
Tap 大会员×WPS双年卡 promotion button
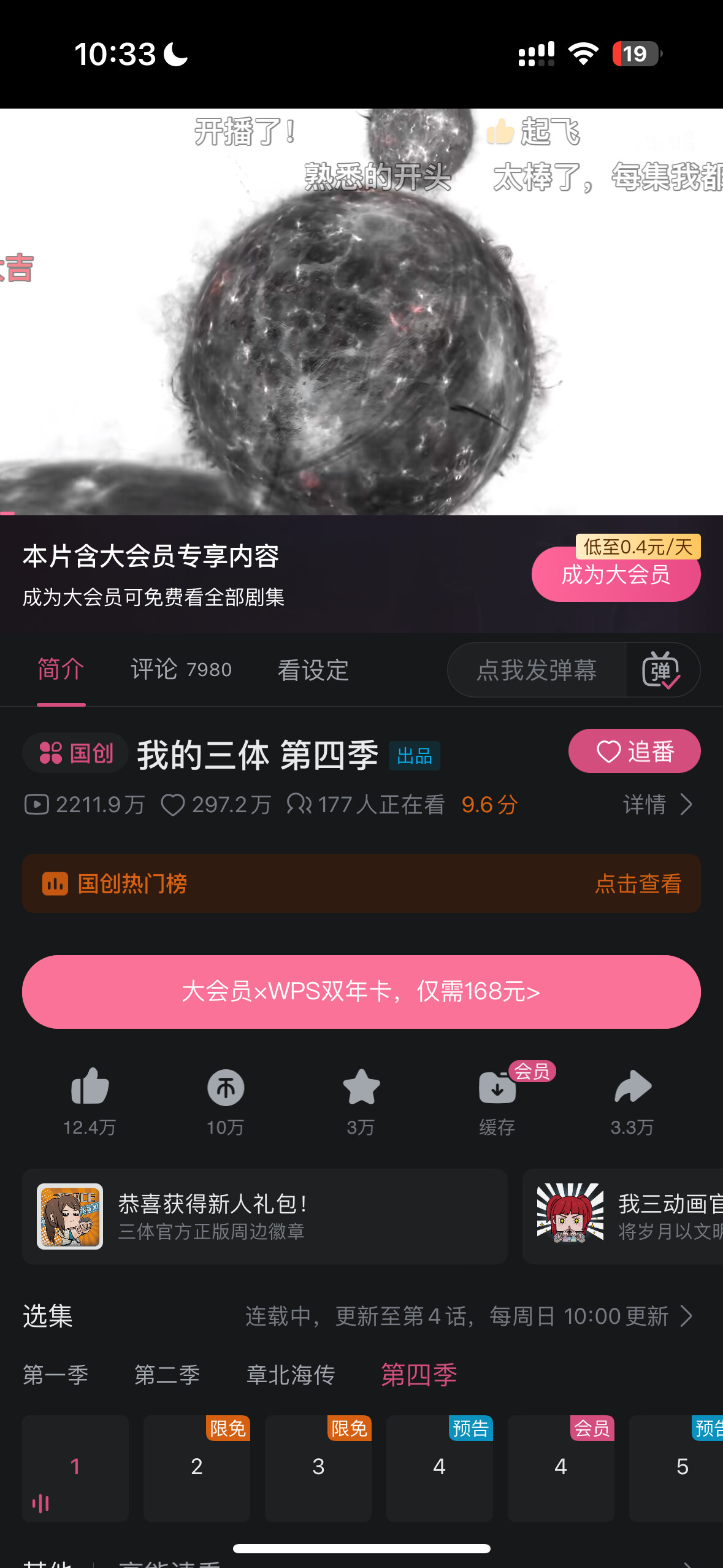pos(361,991)
